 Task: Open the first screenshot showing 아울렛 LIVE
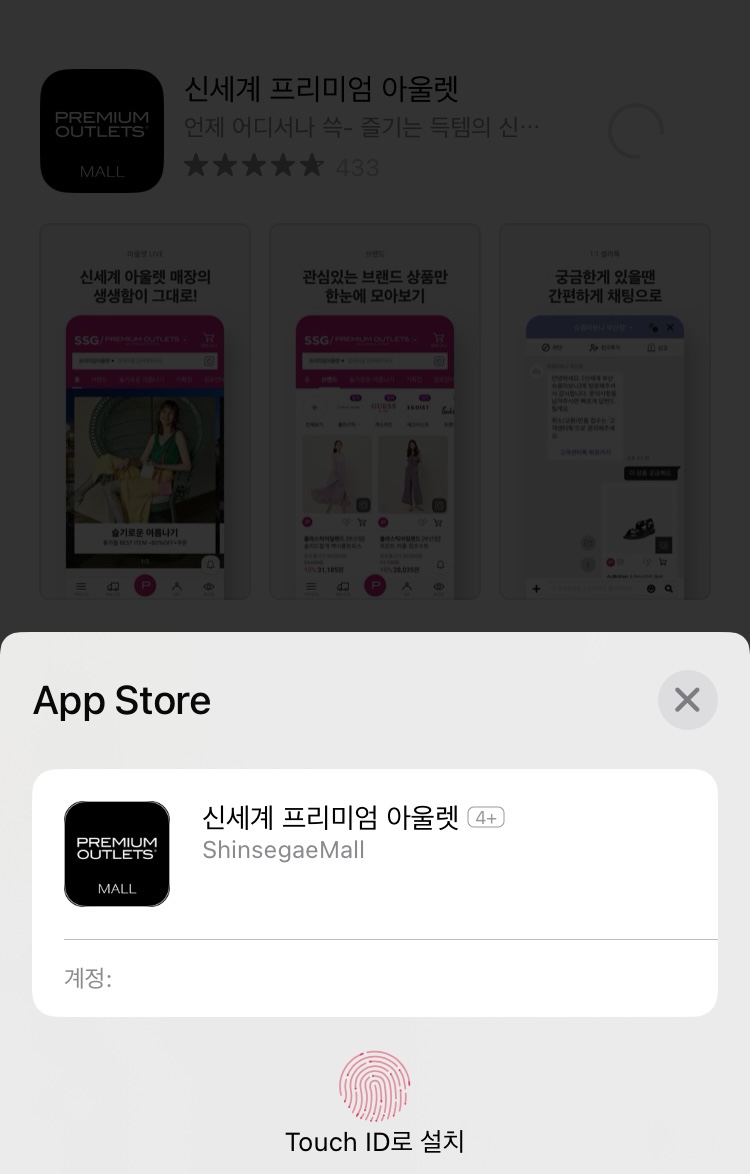[144, 410]
